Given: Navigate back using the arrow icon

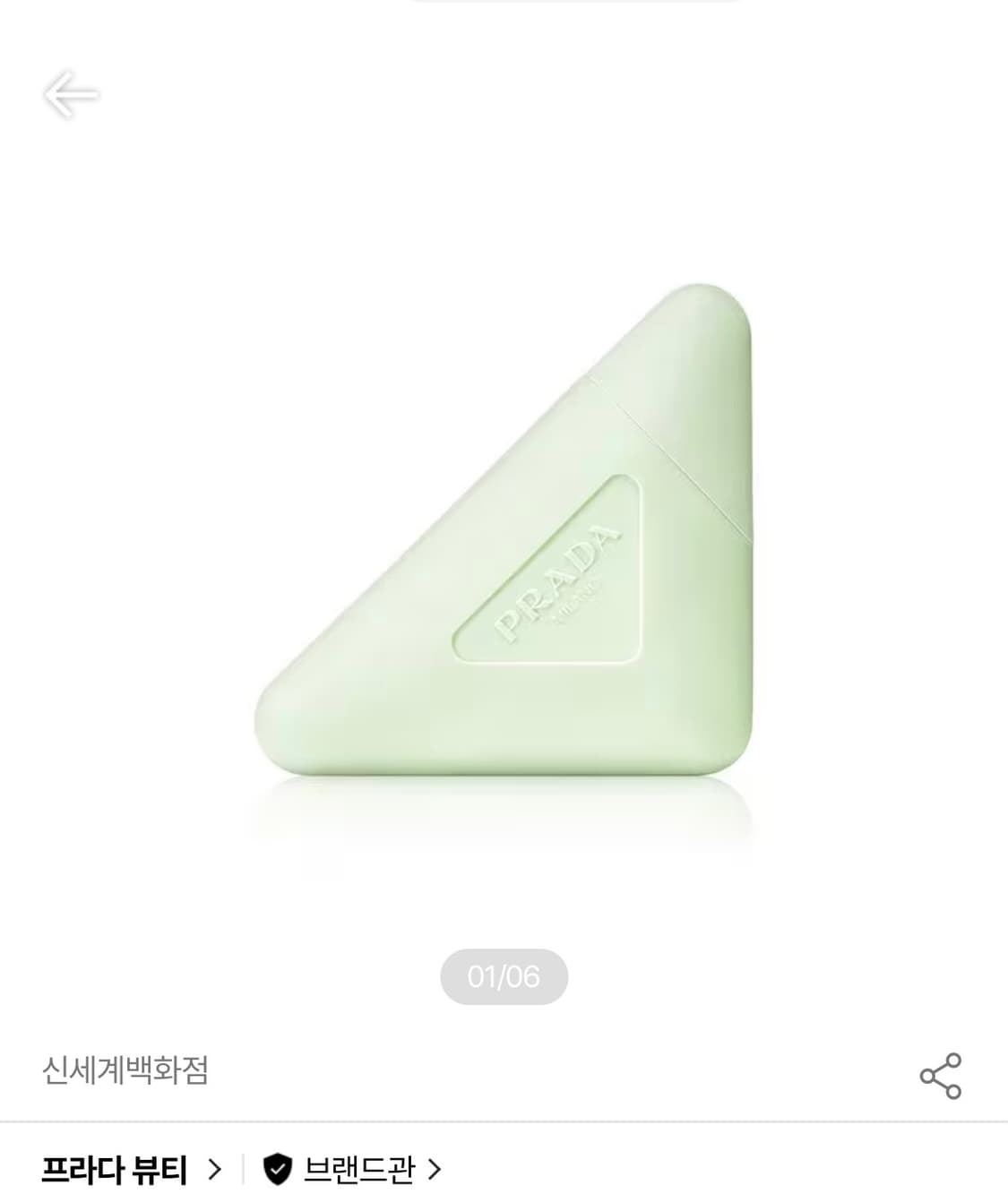Looking at the screenshot, I should [x=70, y=94].
